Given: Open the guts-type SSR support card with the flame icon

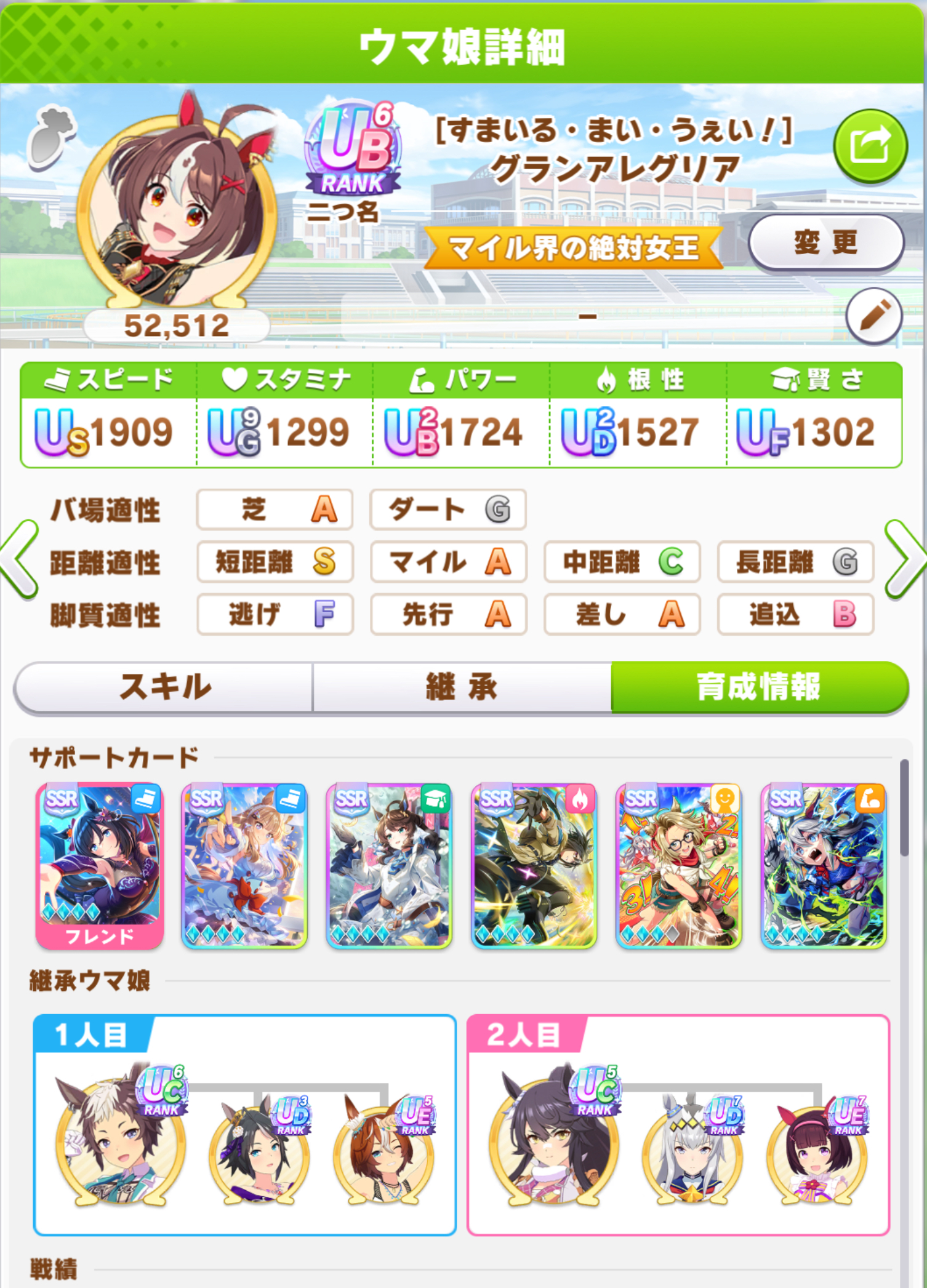Looking at the screenshot, I should tap(534, 865).
